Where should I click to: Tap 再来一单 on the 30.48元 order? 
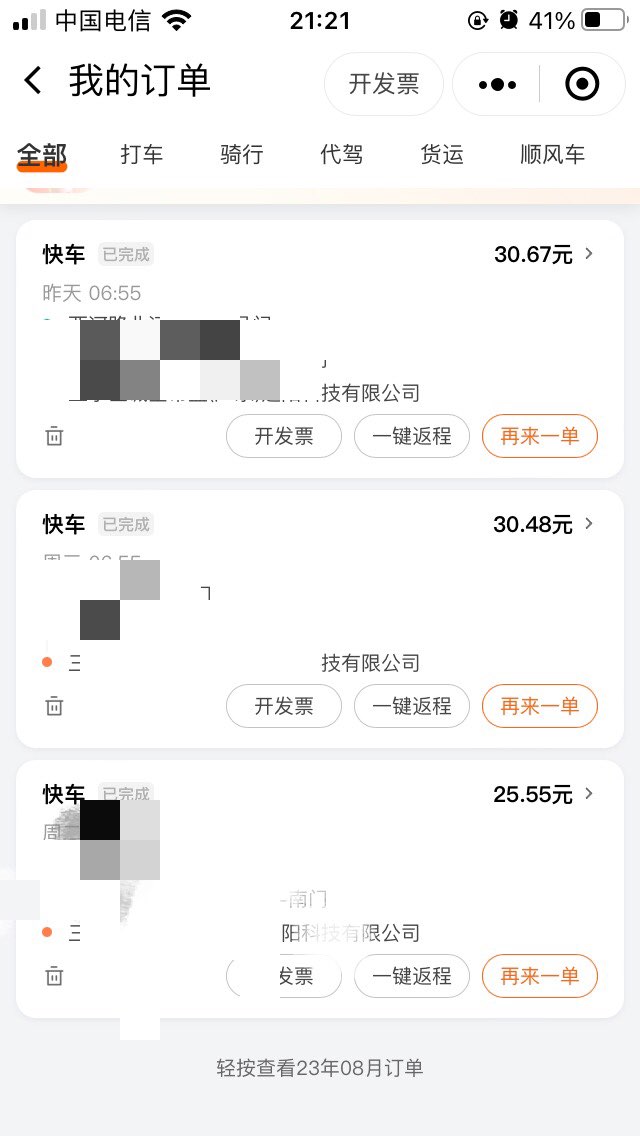coord(540,706)
